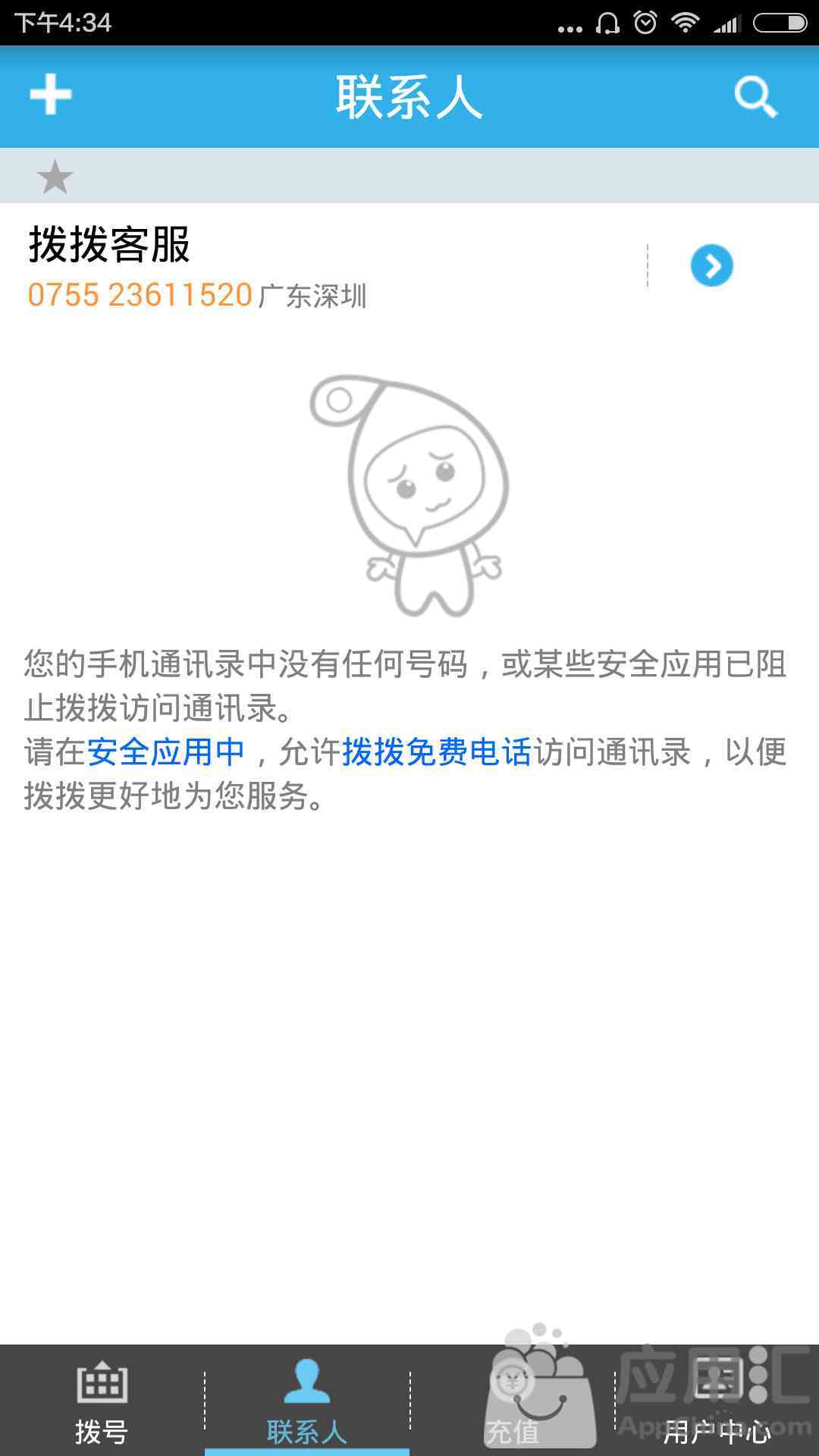Open the 用户中心 tab
Viewport: 819px width, 1456px height.
(x=717, y=1401)
